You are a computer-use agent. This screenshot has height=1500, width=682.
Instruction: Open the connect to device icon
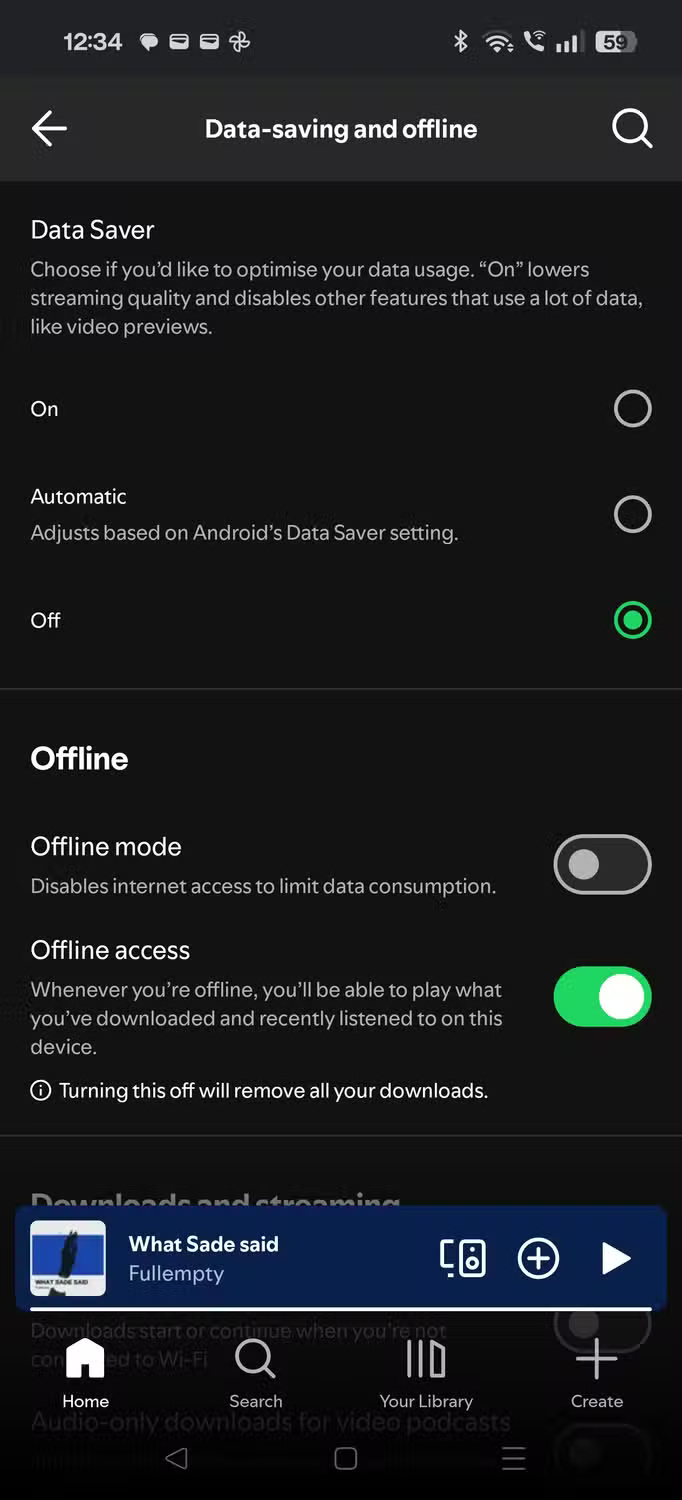pyautogui.click(x=463, y=1258)
